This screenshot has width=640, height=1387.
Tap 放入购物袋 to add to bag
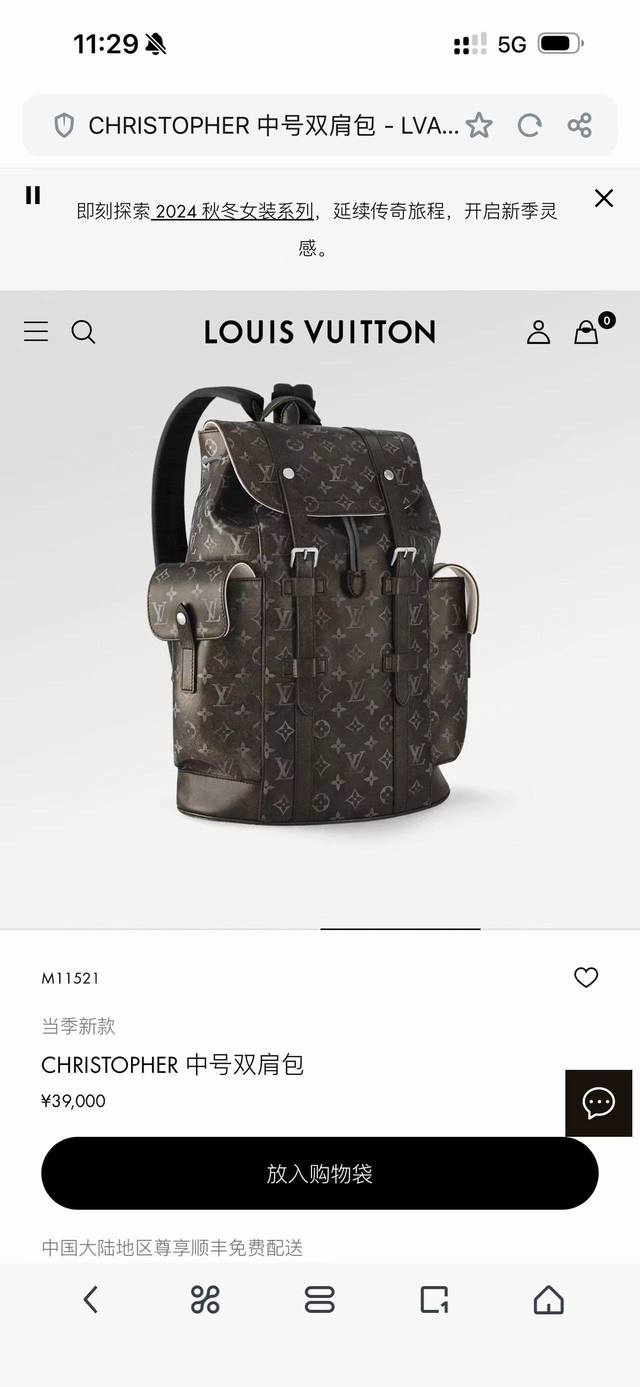point(319,1173)
